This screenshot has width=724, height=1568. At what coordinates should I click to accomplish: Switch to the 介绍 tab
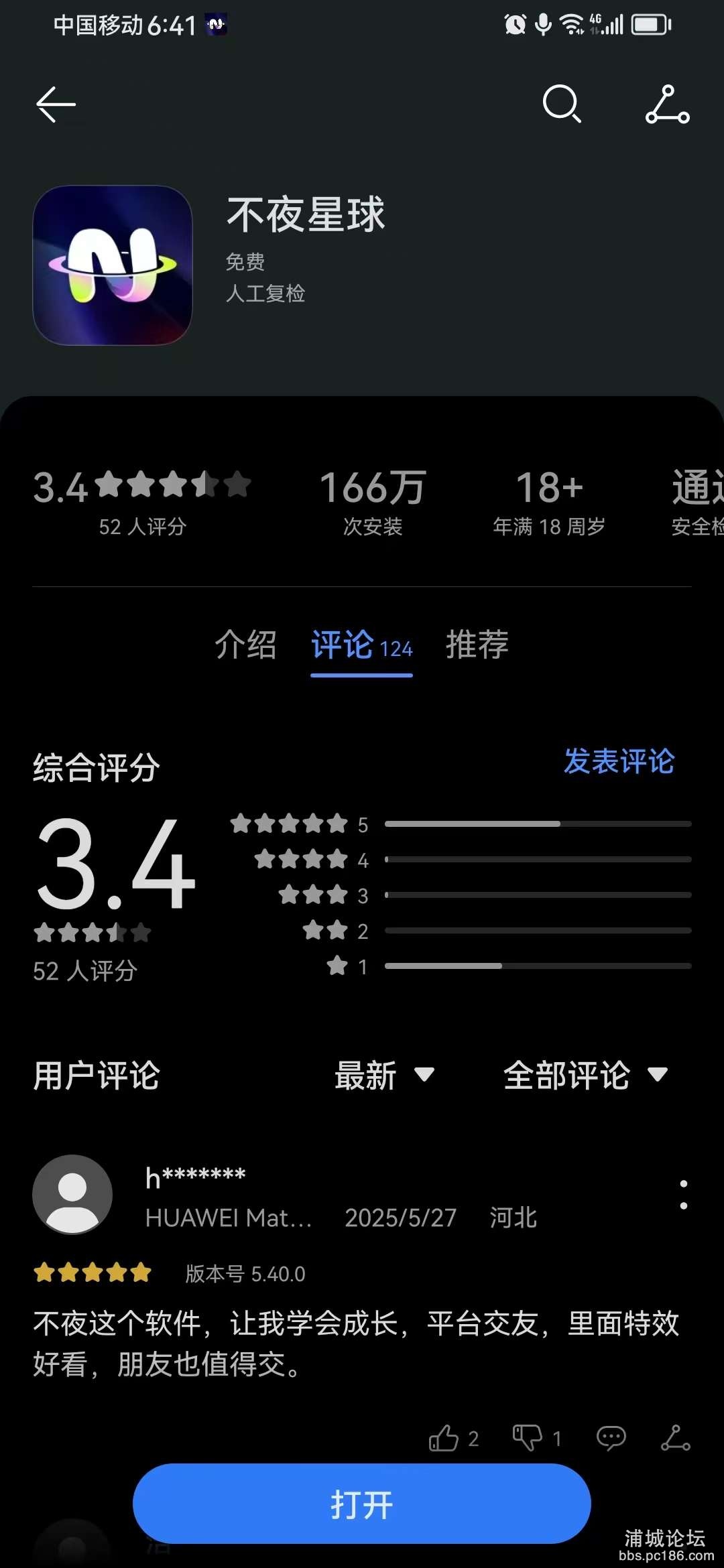(245, 645)
